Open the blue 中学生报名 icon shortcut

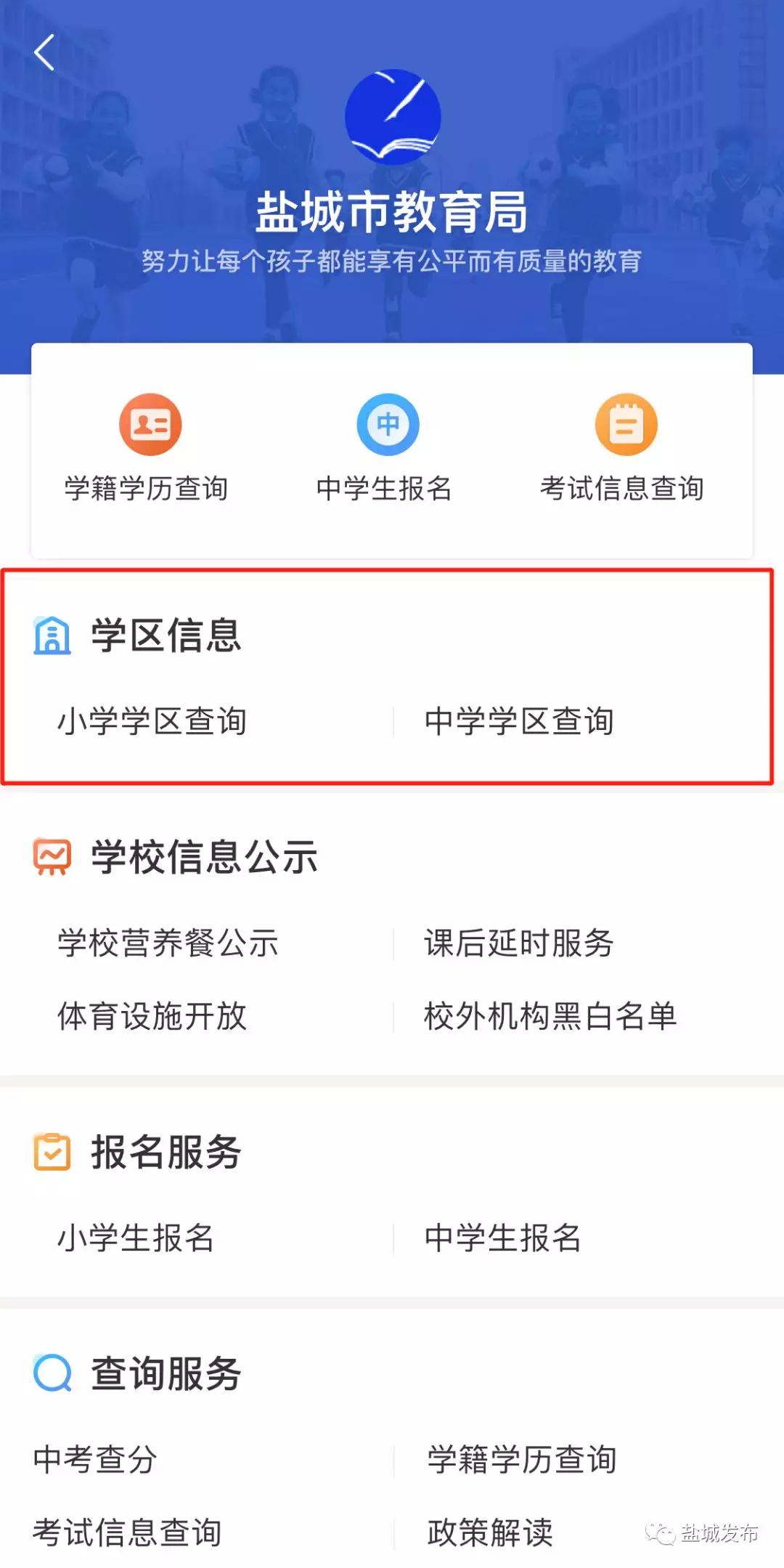(x=388, y=424)
